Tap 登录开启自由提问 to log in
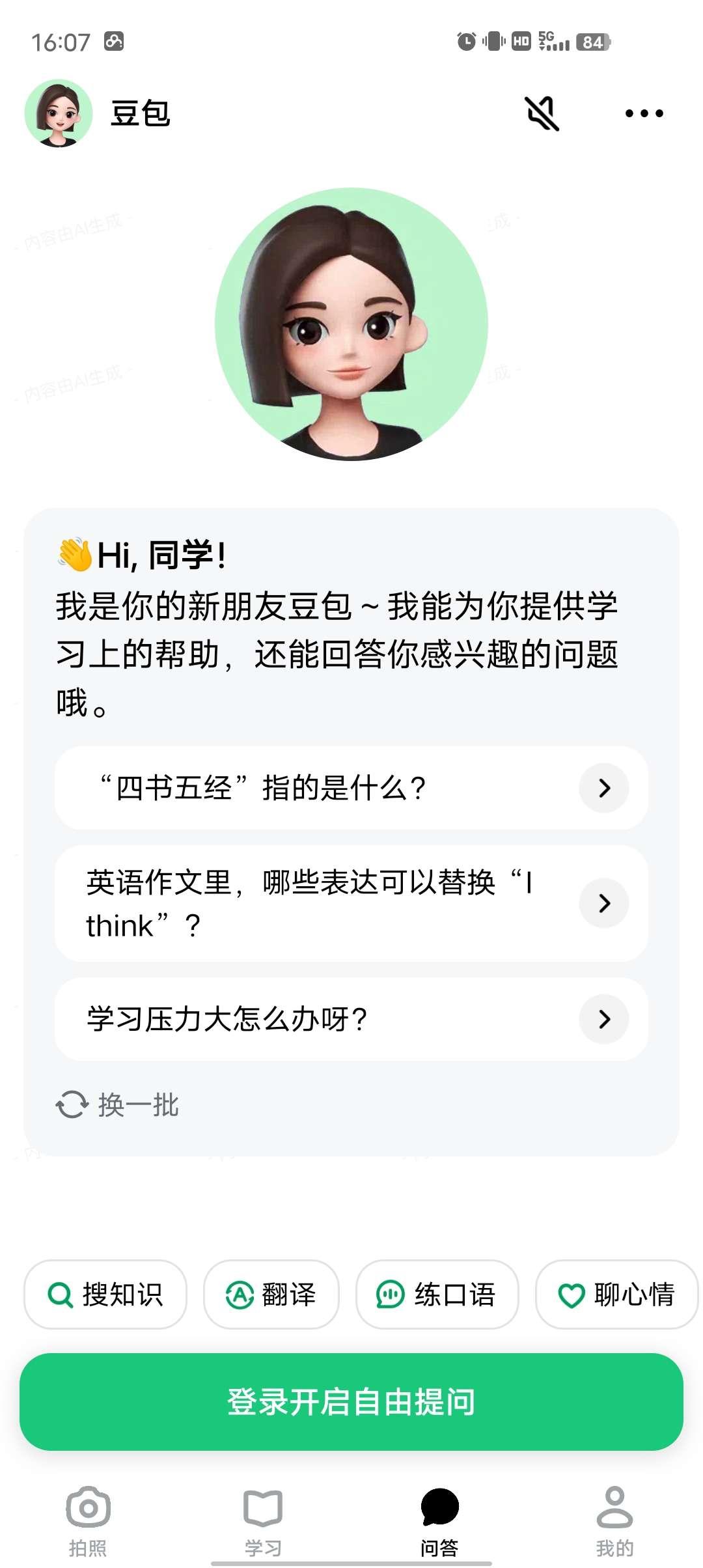The width and height of the screenshot is (703, 1568). click(x=351, y=1402)
